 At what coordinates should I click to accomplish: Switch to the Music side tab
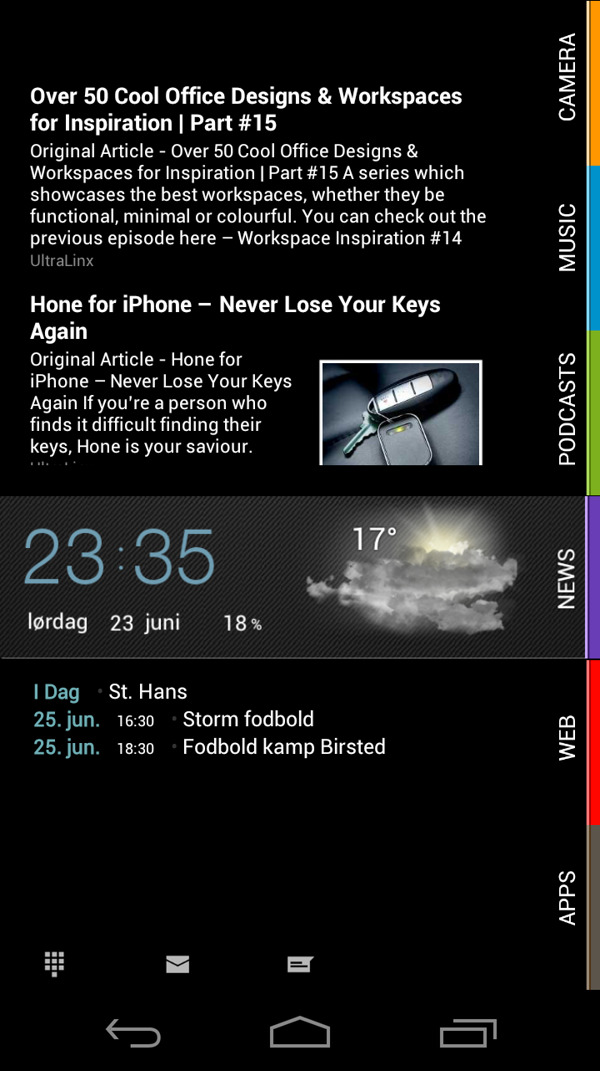[568, 238]
